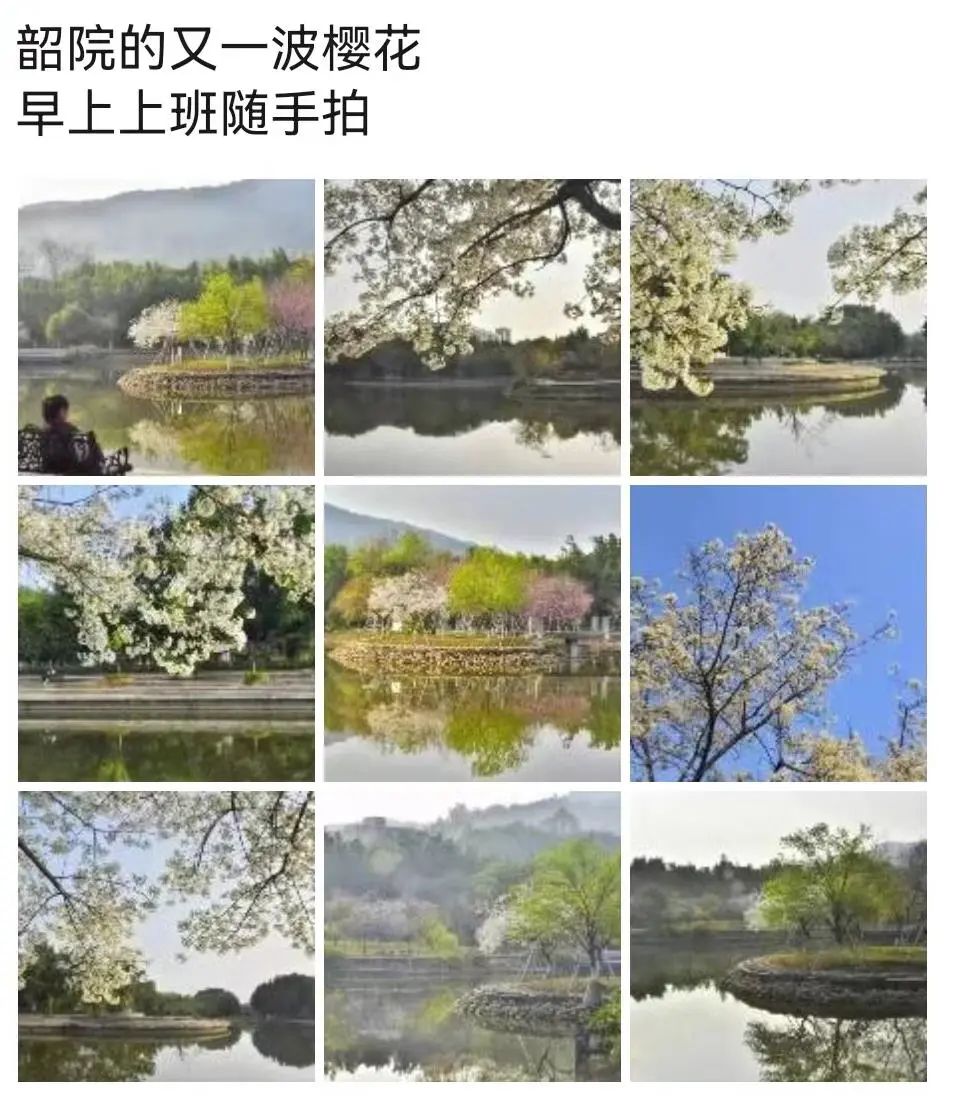Open the photo of a green tree on a stone islet
This screenshot has height=1111, width=961.
778,937
